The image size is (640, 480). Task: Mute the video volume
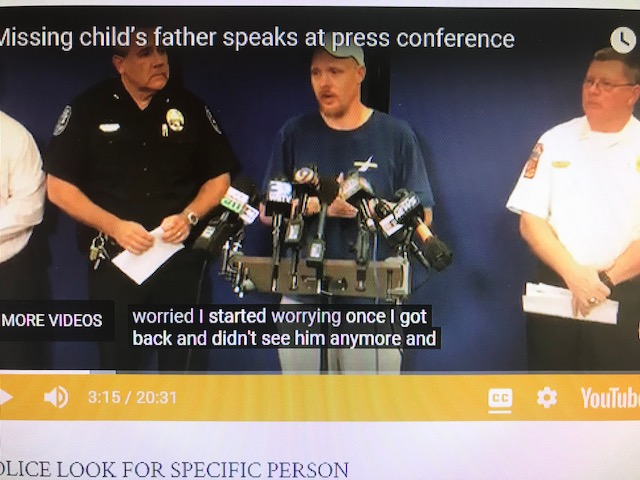pyautogui.click(x=56, y=397)
